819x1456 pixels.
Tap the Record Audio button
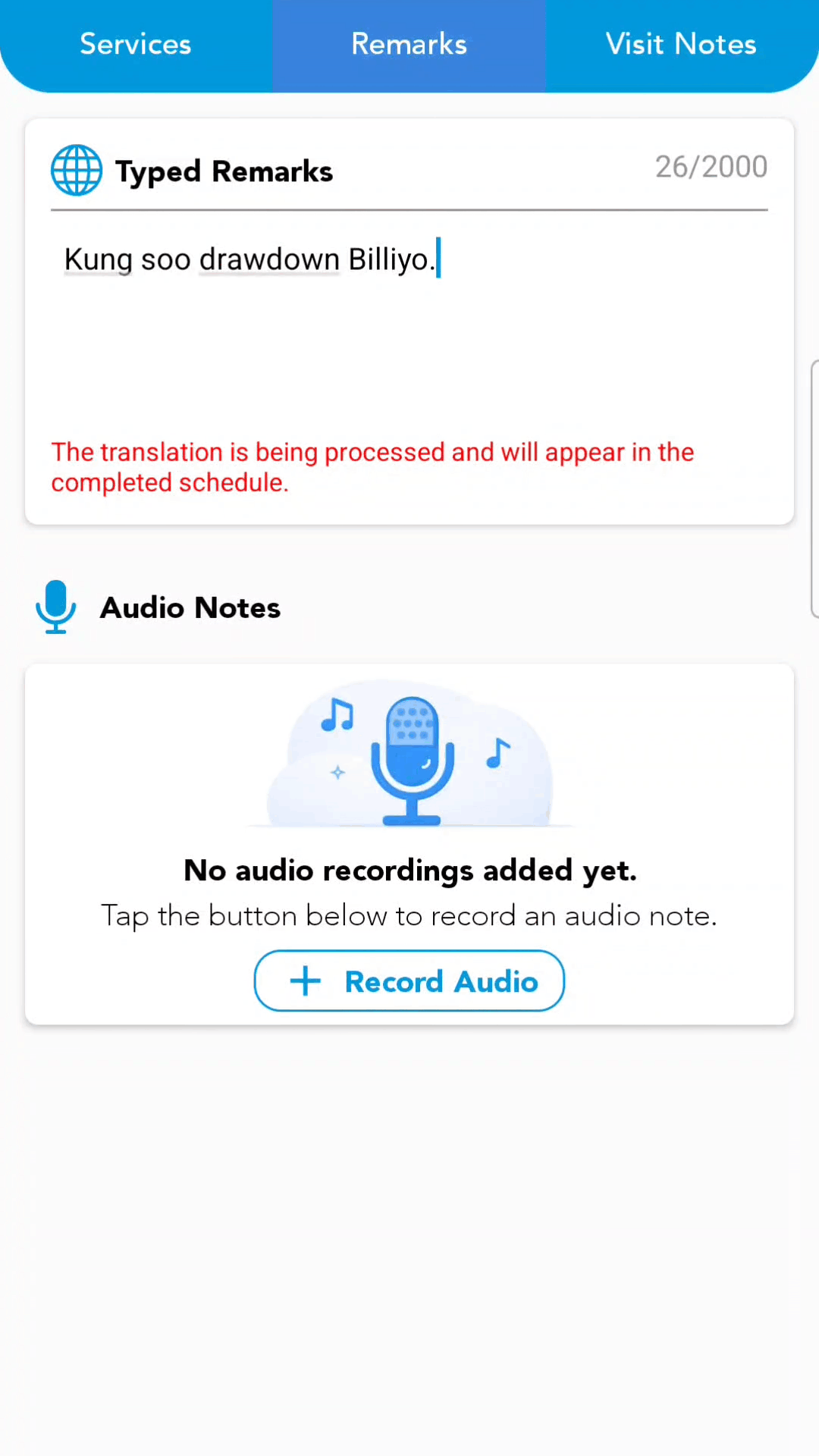409,981
